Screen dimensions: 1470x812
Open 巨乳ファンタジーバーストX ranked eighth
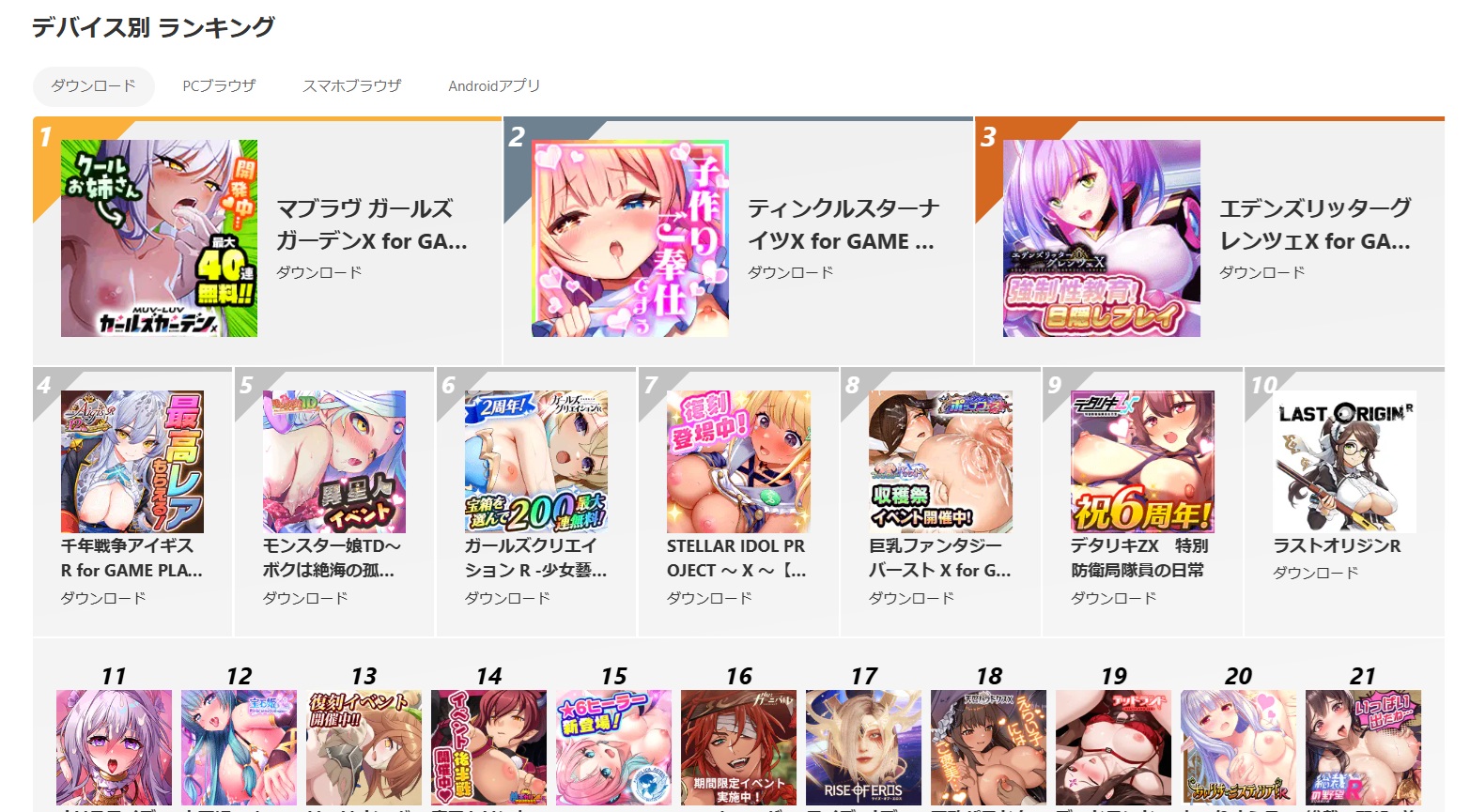(939, 557)
